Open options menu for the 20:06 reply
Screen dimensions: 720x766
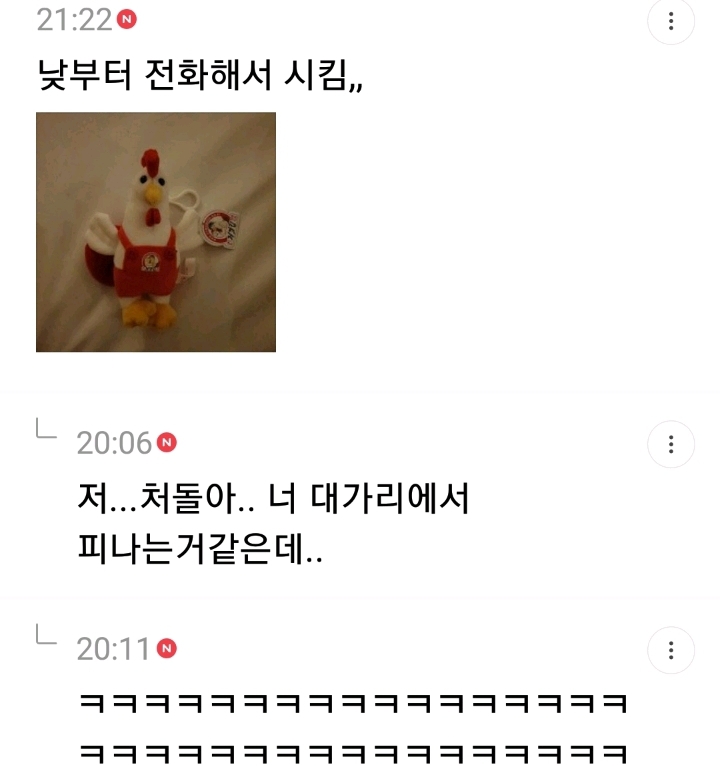click(x=671, y=444)
